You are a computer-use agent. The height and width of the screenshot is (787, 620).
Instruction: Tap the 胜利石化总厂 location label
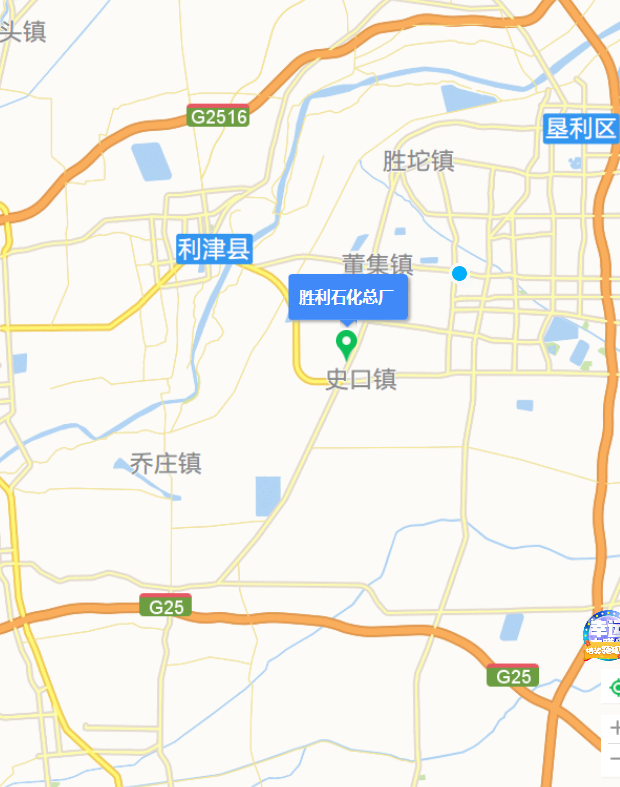[348, 297]
